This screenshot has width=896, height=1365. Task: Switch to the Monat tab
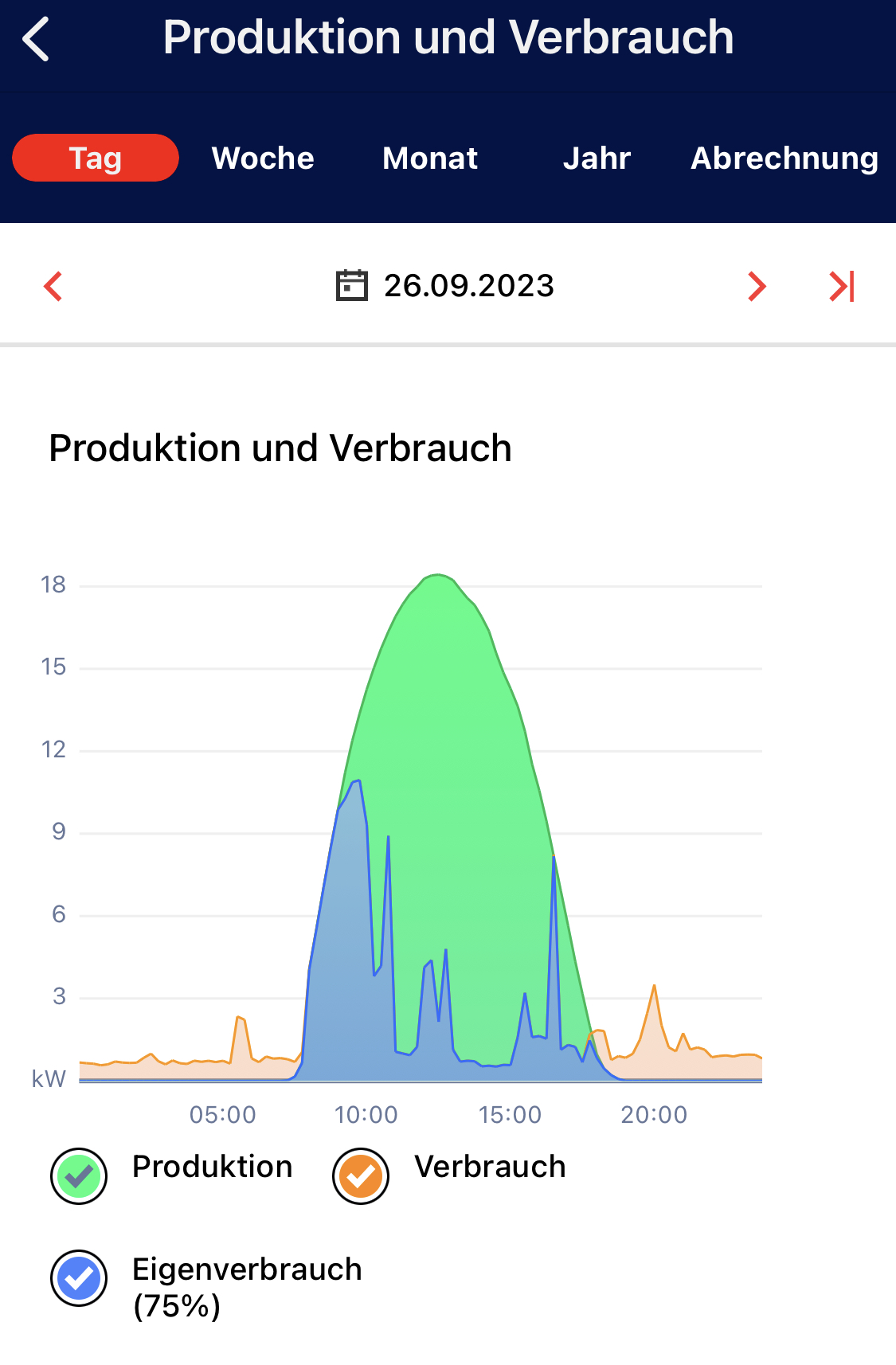pyautogui.click(x=430, y=158)
